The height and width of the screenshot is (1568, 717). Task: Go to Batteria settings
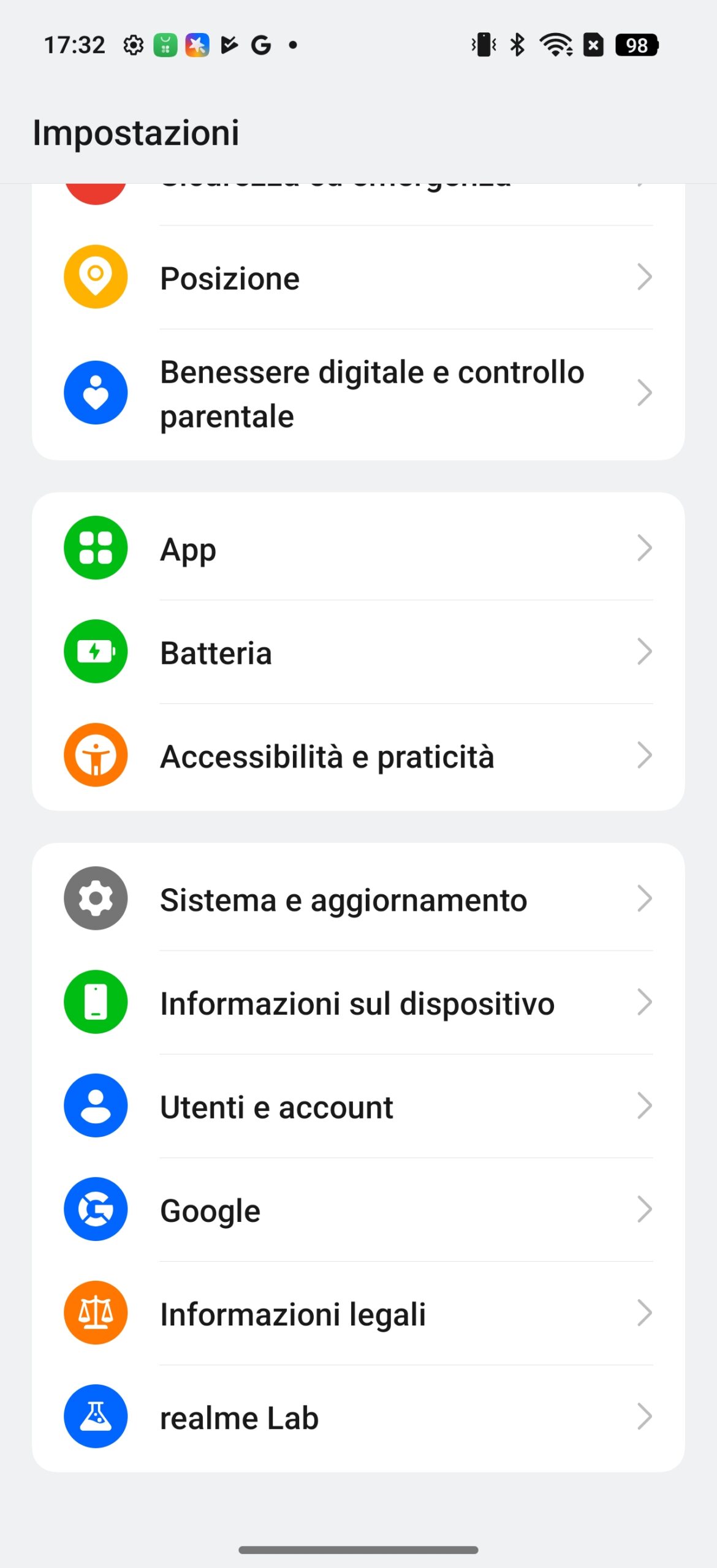358,652
